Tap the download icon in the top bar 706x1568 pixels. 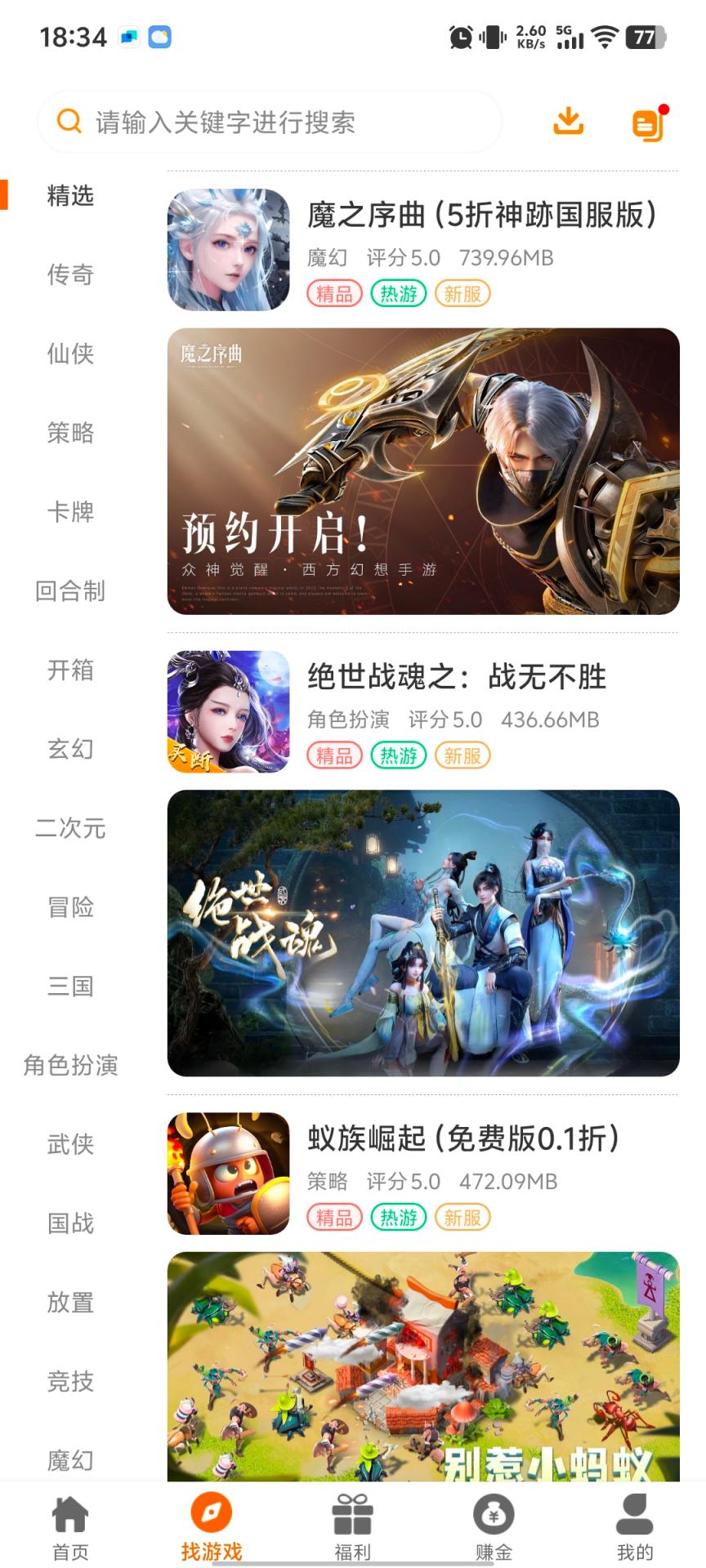coord(570,121)
